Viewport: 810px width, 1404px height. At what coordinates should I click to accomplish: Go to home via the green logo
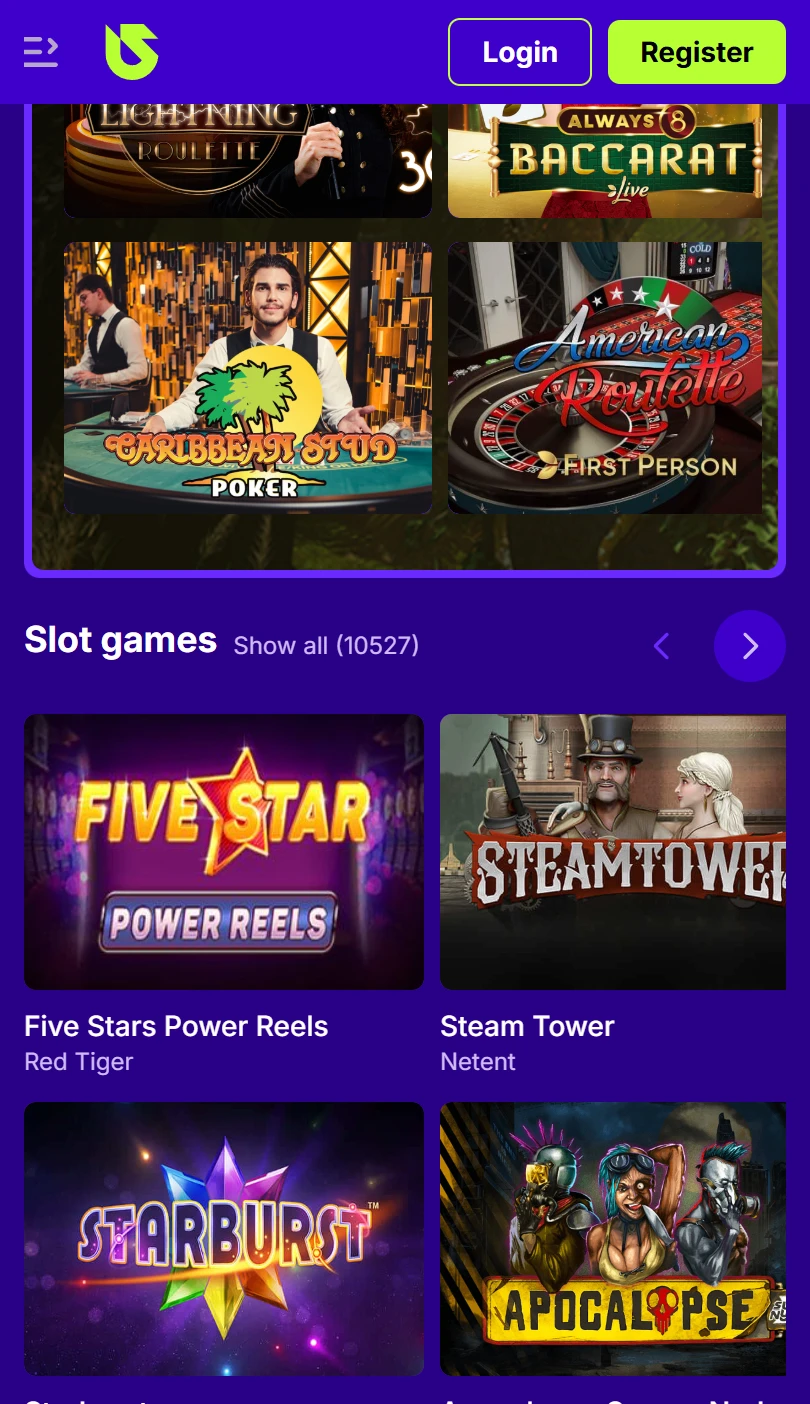pyautogui.click(x=132, y=52)
